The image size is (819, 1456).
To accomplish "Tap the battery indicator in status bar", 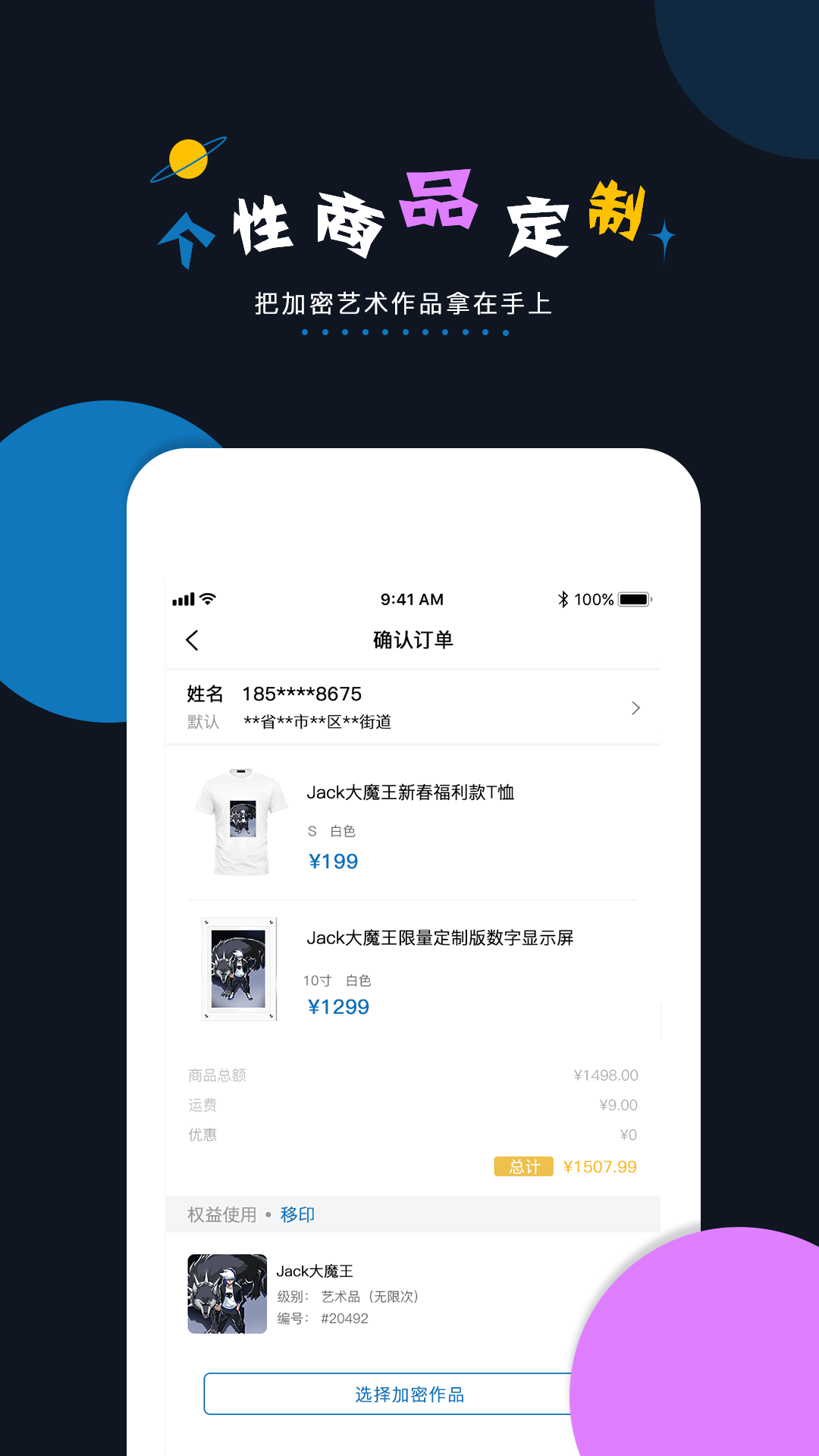I will pos(635,599).
